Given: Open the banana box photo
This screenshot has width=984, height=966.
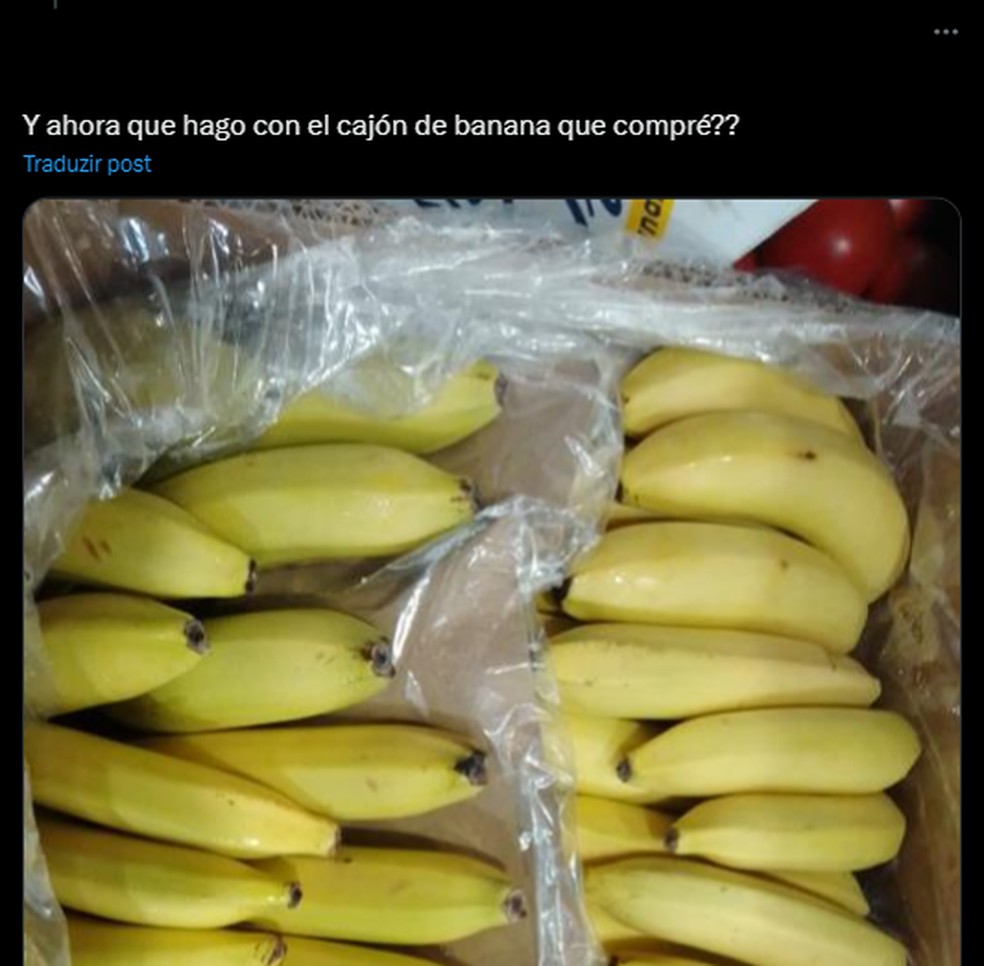Looking at the screenshot, I should (x=491, y=580).
